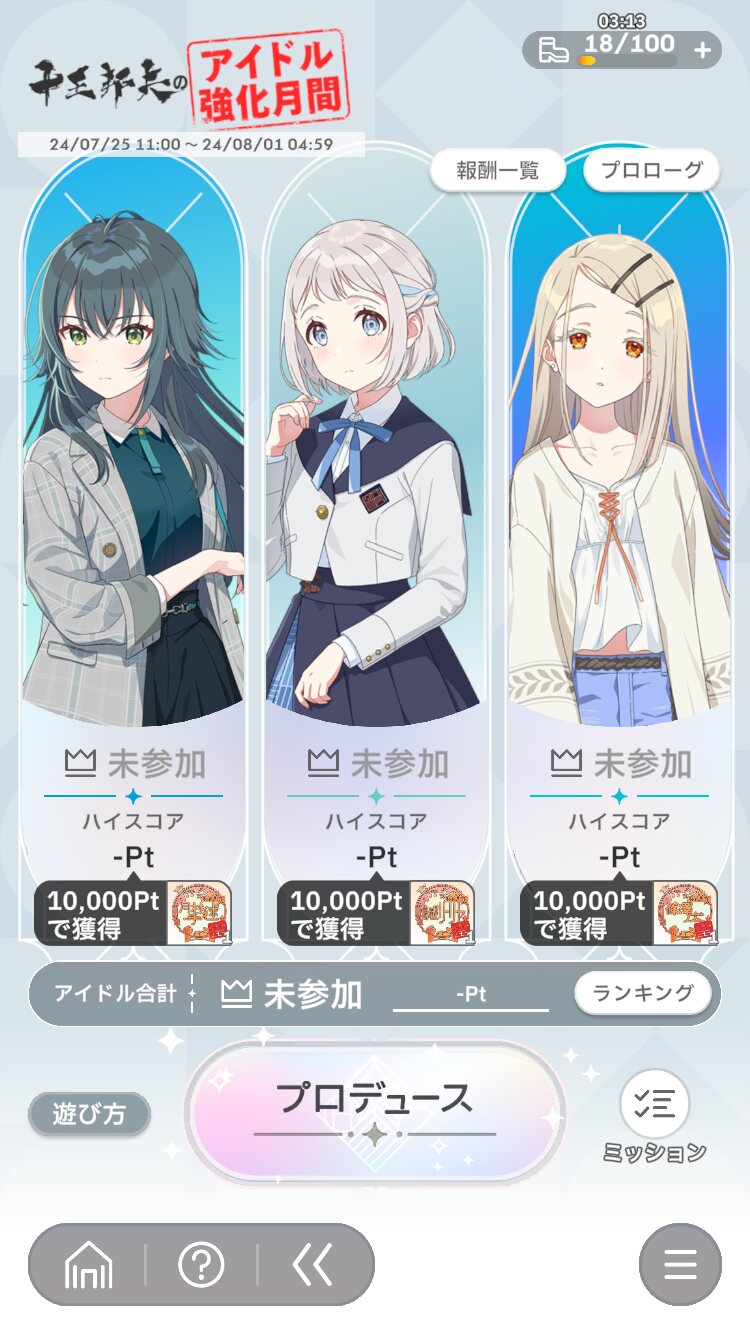Select the dark-haired idol card

[x=133, y=545]
